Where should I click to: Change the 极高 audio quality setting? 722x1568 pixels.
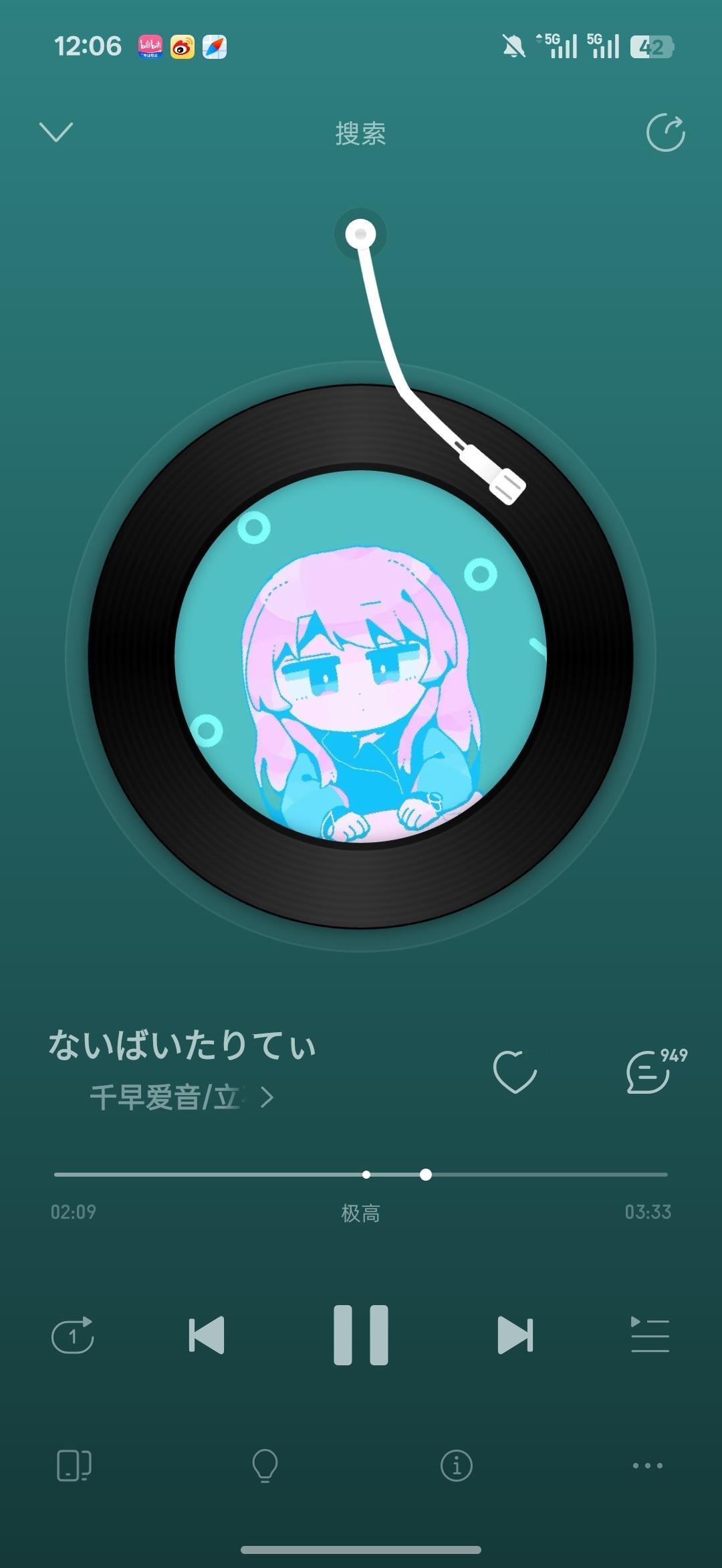(361, 1213)
